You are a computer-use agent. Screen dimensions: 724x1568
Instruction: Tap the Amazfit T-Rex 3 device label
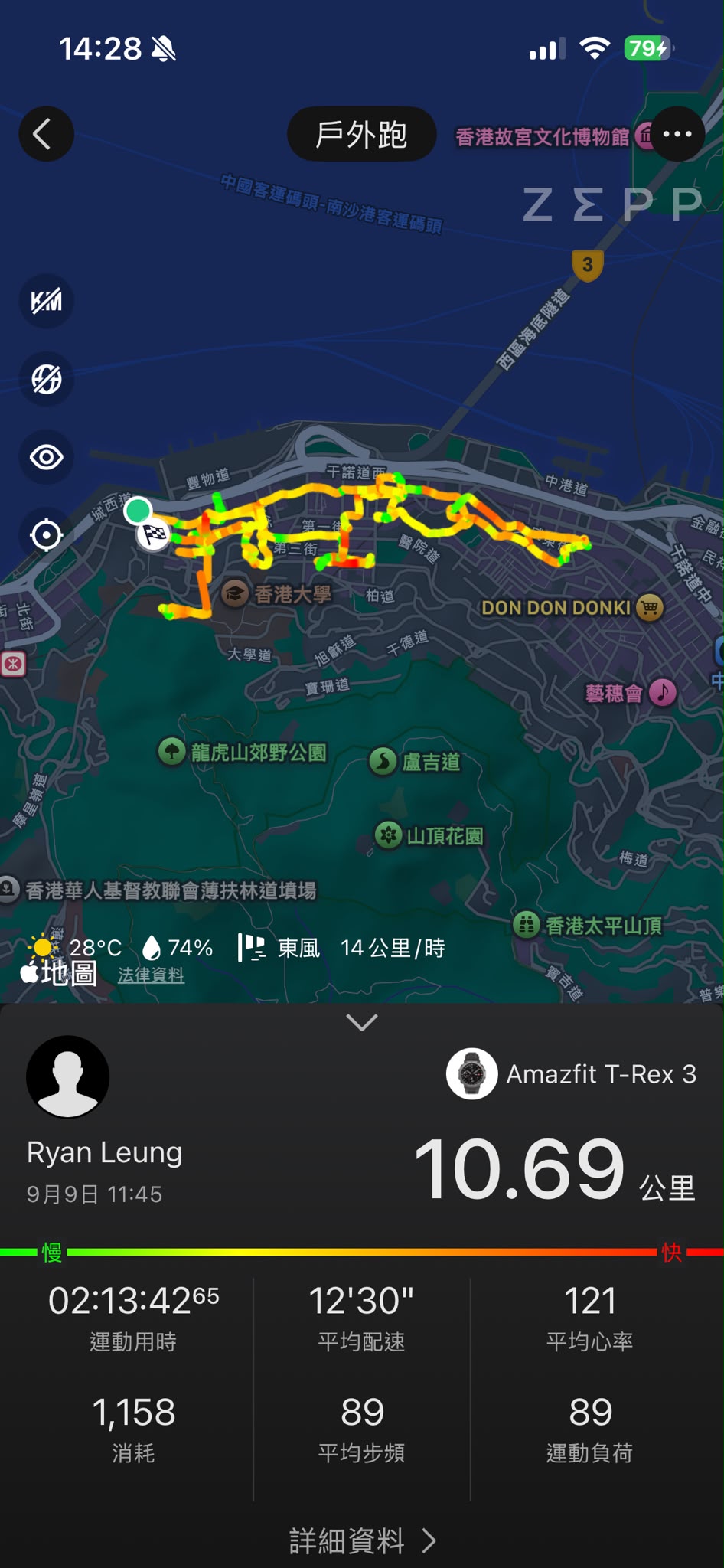(x=571, y=1073)
